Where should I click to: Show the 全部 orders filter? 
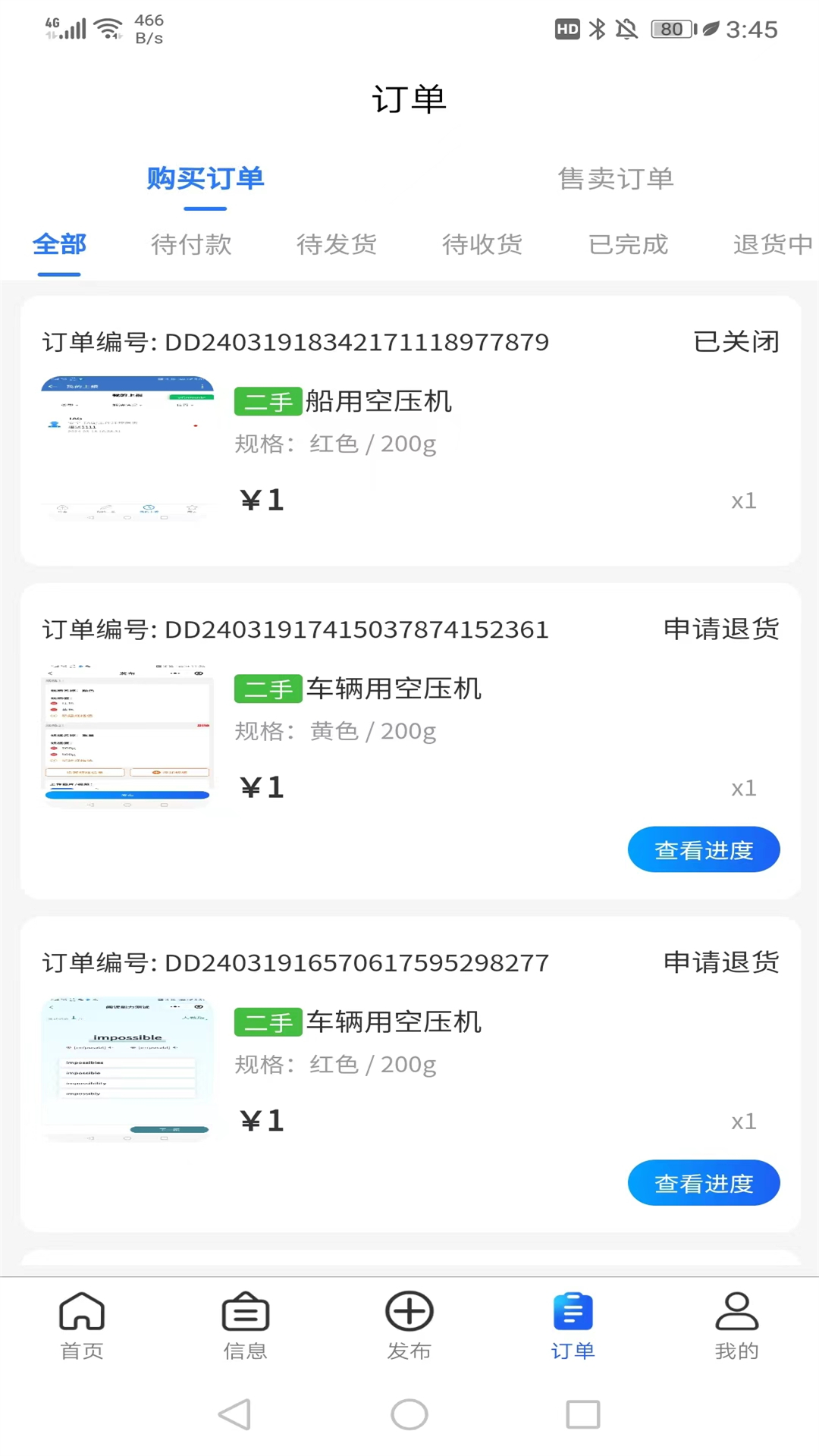(59, 245)
